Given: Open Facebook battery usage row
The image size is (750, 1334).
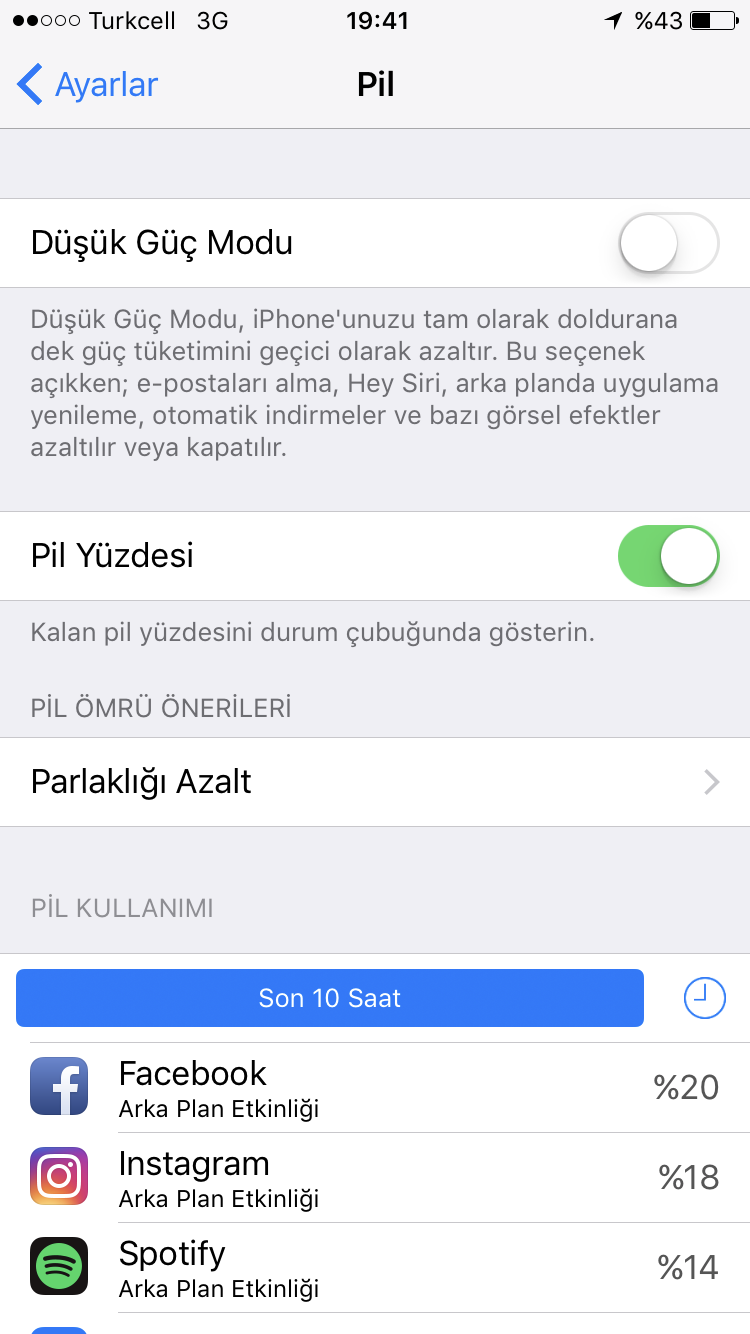Looking at the screenshot, I should pyautogui.click(x=375, y=1087).
